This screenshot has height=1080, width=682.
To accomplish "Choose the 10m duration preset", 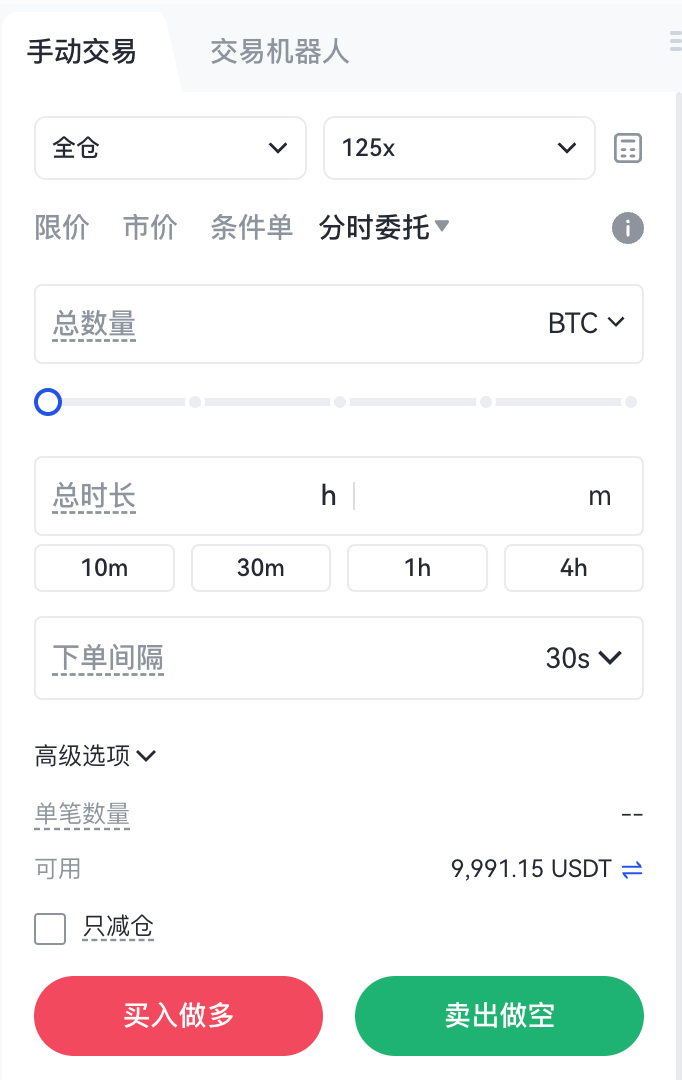I will click(x=105, y=568).
